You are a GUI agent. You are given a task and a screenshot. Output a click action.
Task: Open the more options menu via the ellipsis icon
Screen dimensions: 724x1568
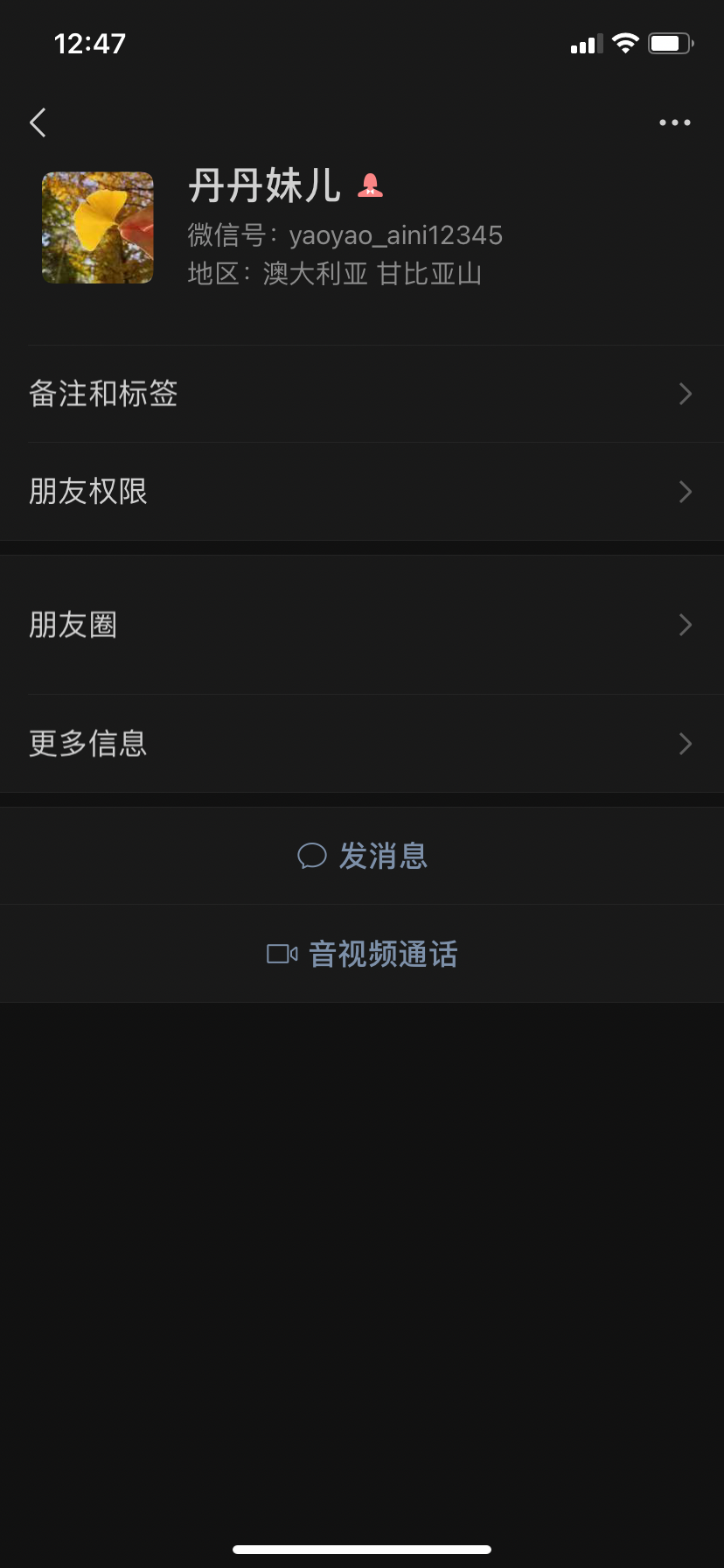click(x=674, y=122)
